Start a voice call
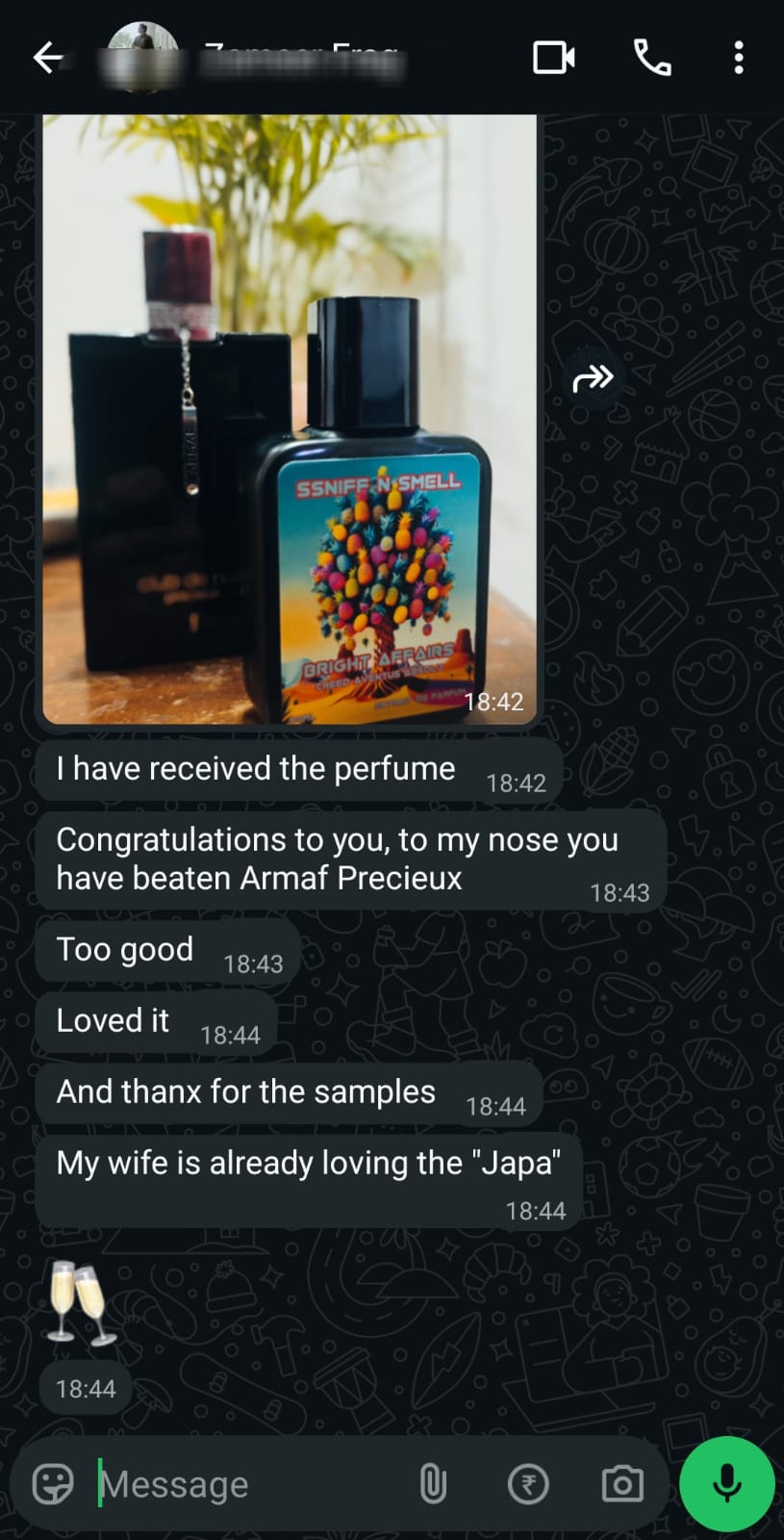The image size is (784, 1540). click(652, 58)
